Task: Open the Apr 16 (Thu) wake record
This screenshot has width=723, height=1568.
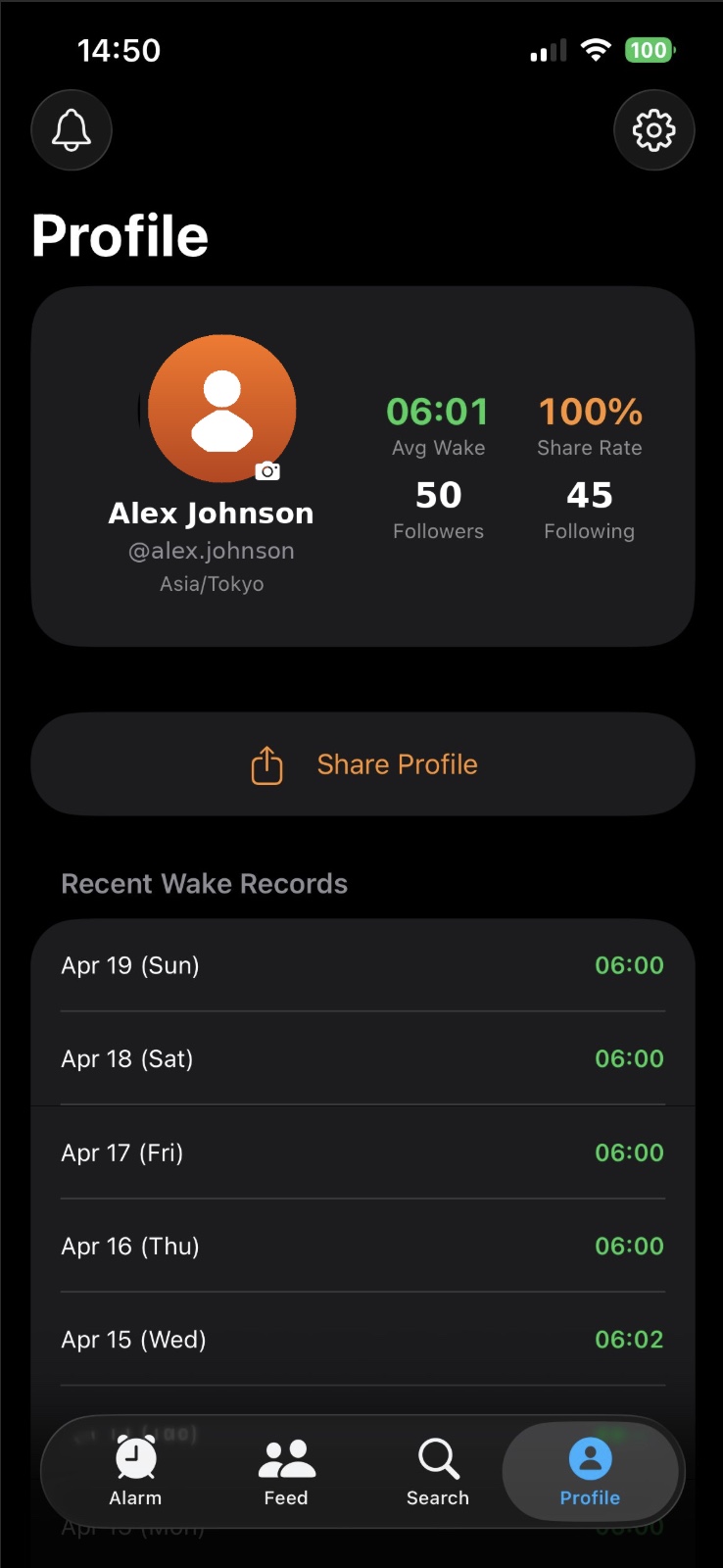Action: coord(362,1247)
